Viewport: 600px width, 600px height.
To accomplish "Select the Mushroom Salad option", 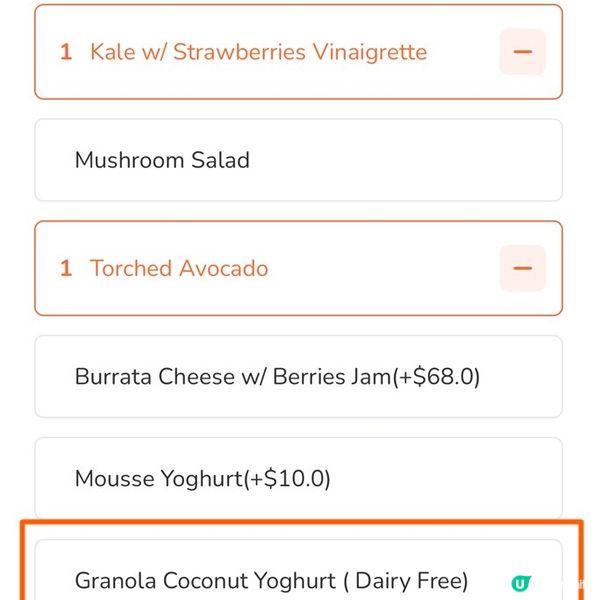I will click(x=298, y=160).
